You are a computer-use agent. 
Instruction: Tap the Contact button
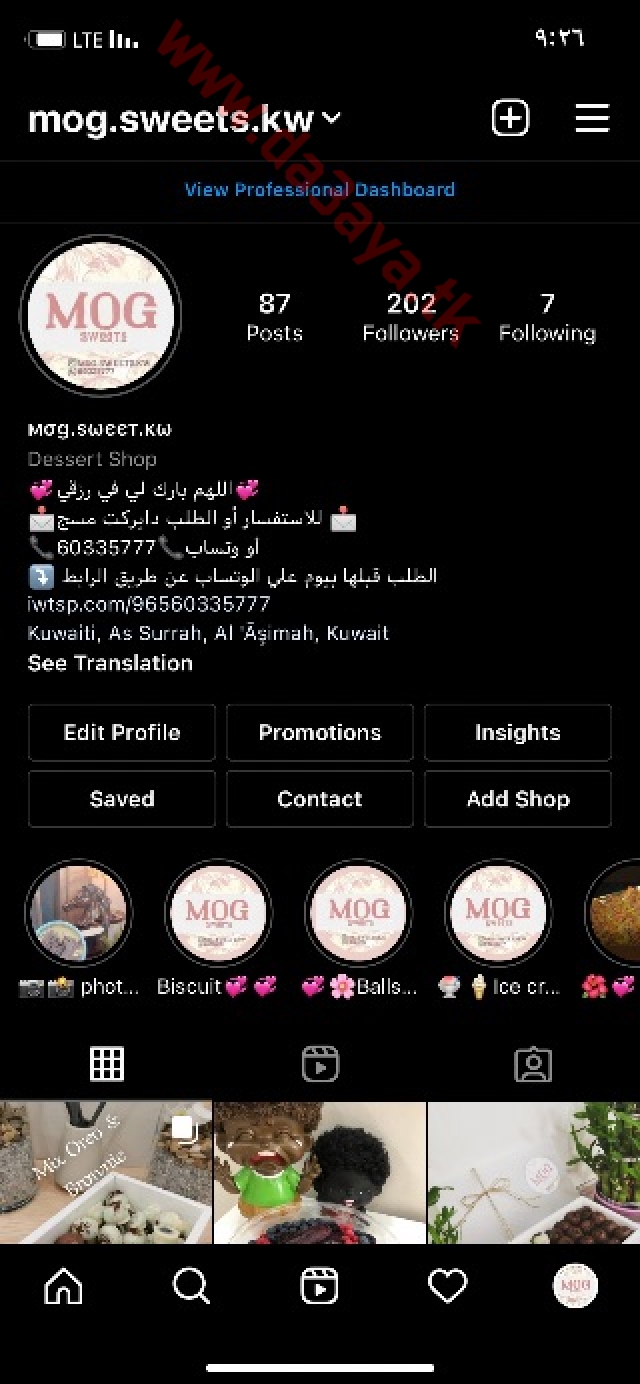[x=320, y=799]
